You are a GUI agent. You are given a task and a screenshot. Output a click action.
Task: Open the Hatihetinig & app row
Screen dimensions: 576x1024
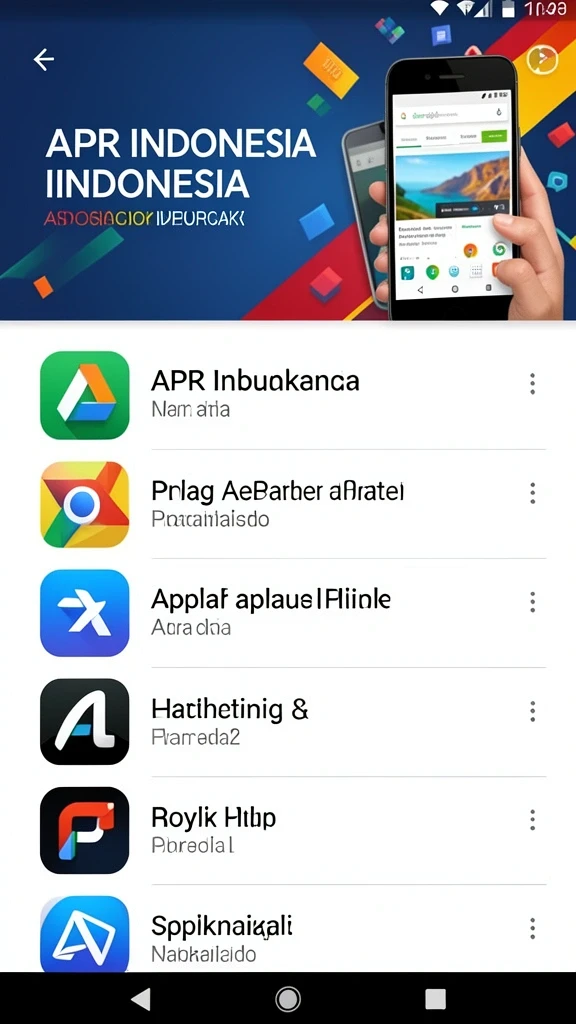click(288, 722)
